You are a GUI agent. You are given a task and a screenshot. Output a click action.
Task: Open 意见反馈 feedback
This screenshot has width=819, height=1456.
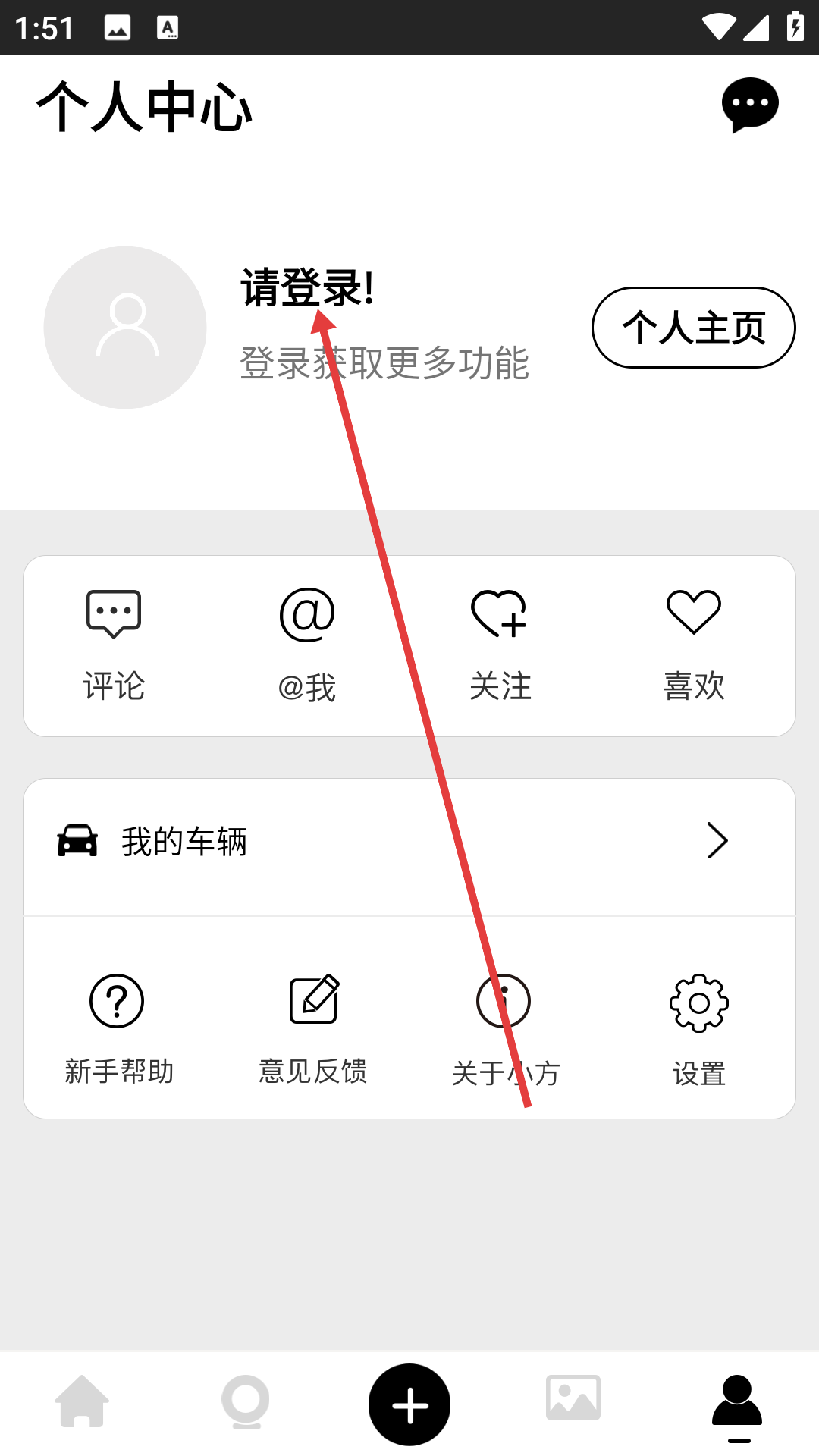point(313,1028)
